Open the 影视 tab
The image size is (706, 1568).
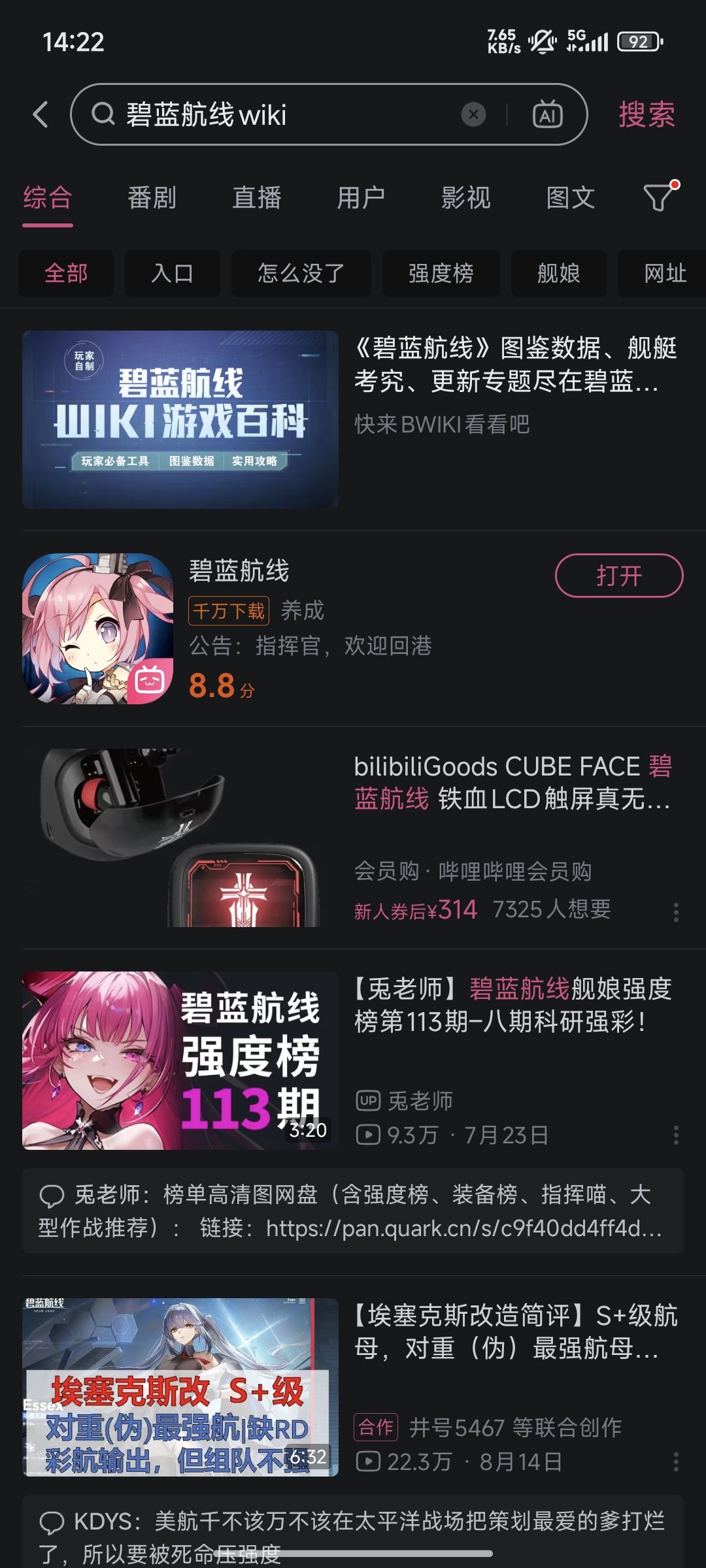(465, 198)
